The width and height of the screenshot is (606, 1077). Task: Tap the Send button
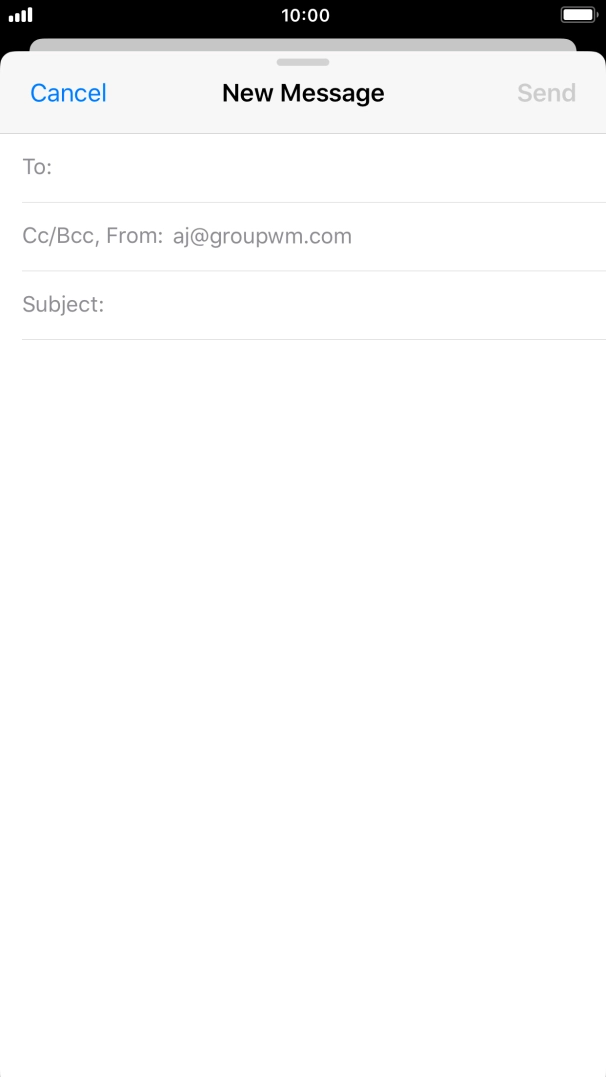point(546,93)
